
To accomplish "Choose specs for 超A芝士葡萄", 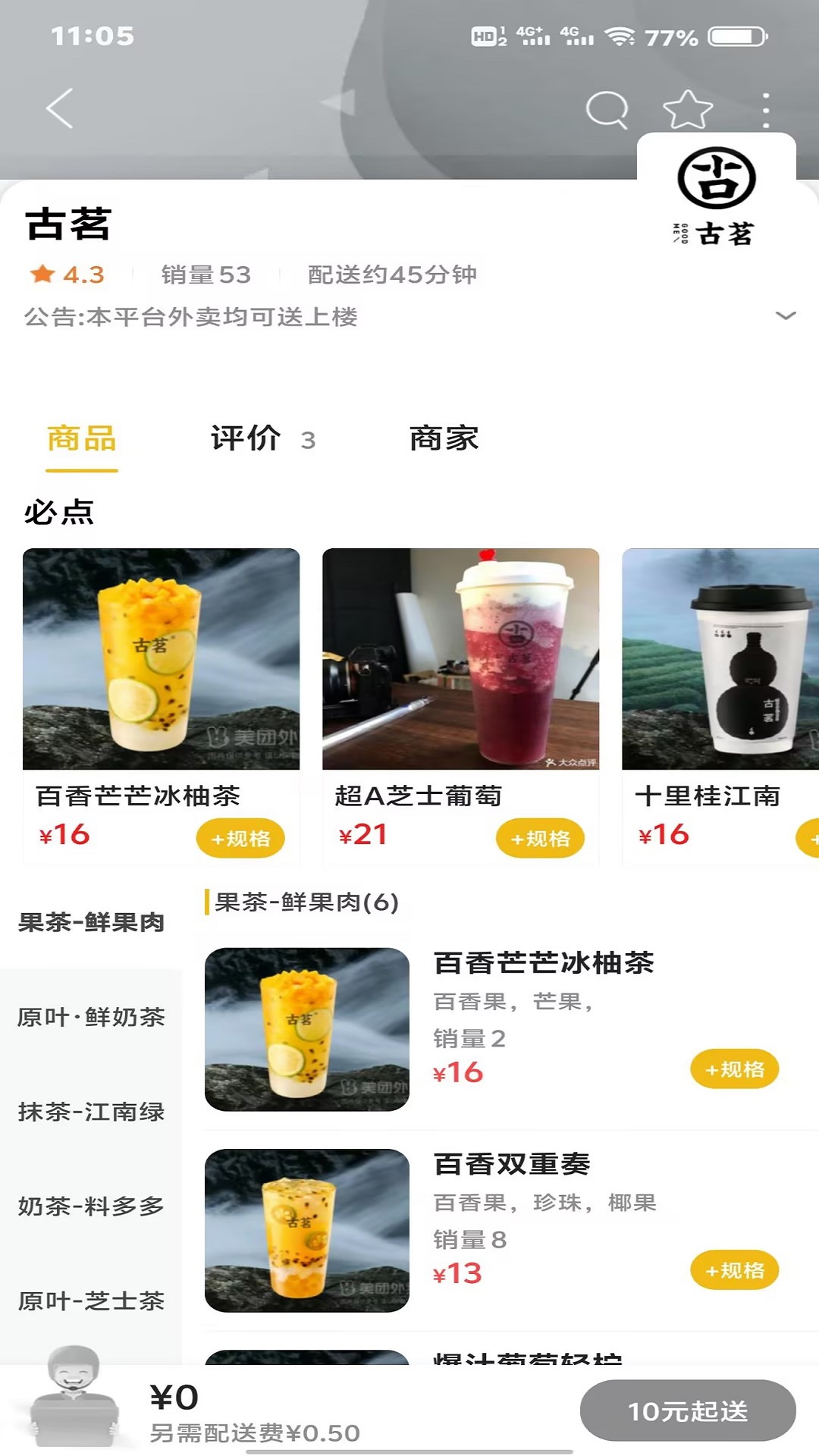I will point(540,839).
